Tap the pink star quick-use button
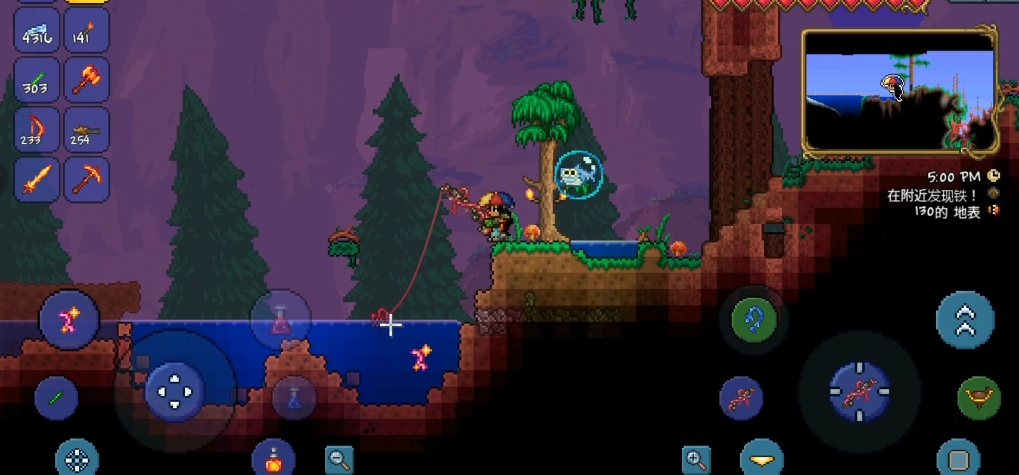The height and width of the screenshot is (475, 1019). coord(68,320)
